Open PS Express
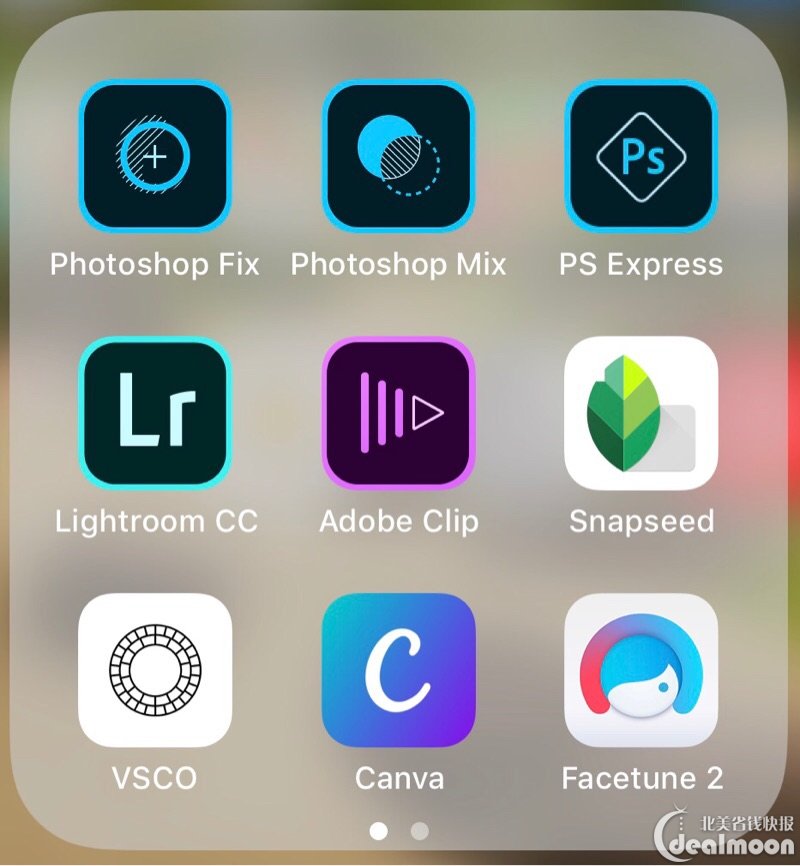800x866 pixels. (641, 156)
